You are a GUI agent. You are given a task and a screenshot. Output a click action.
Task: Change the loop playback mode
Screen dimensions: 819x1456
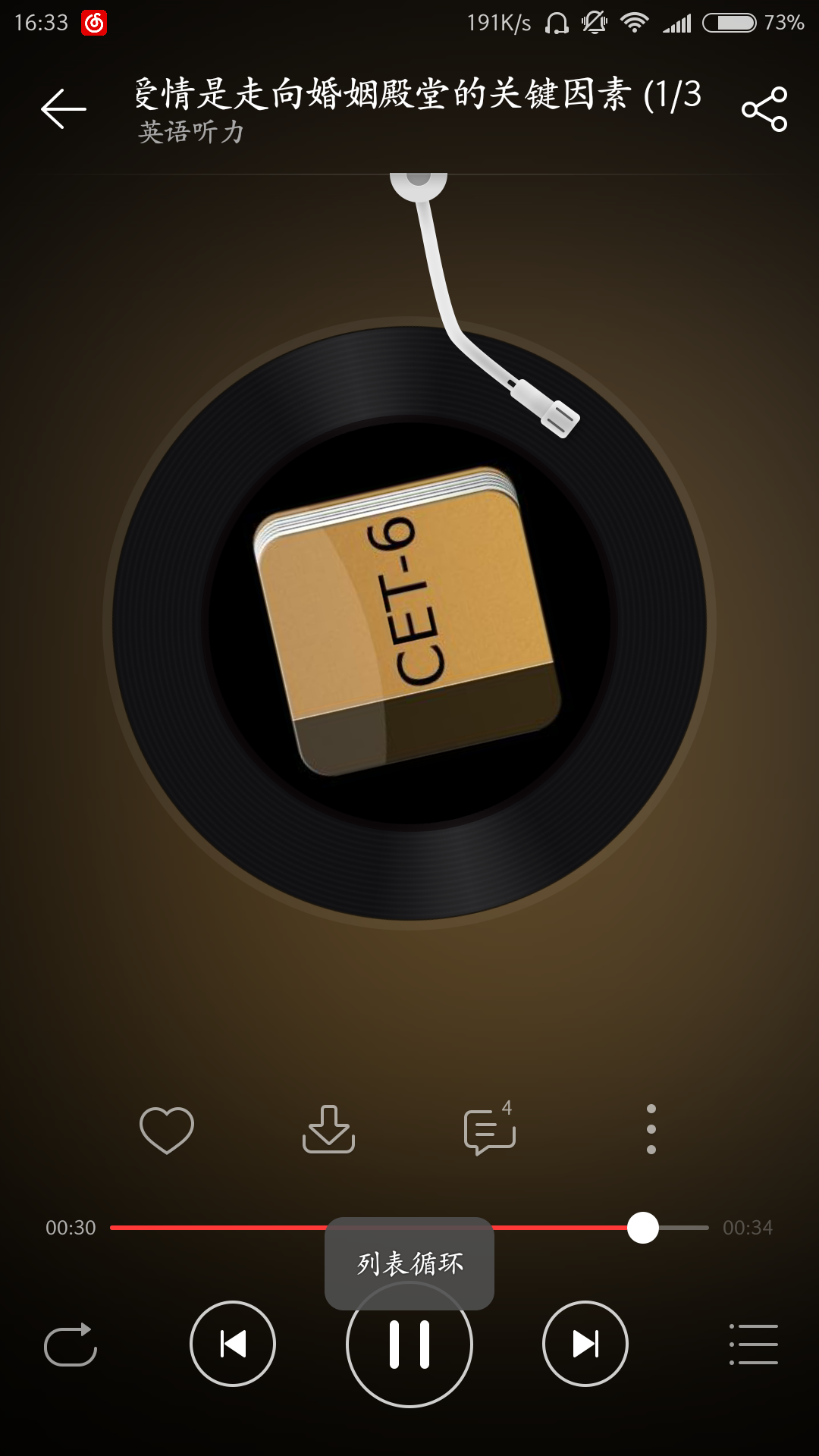tap(71, 1345)
